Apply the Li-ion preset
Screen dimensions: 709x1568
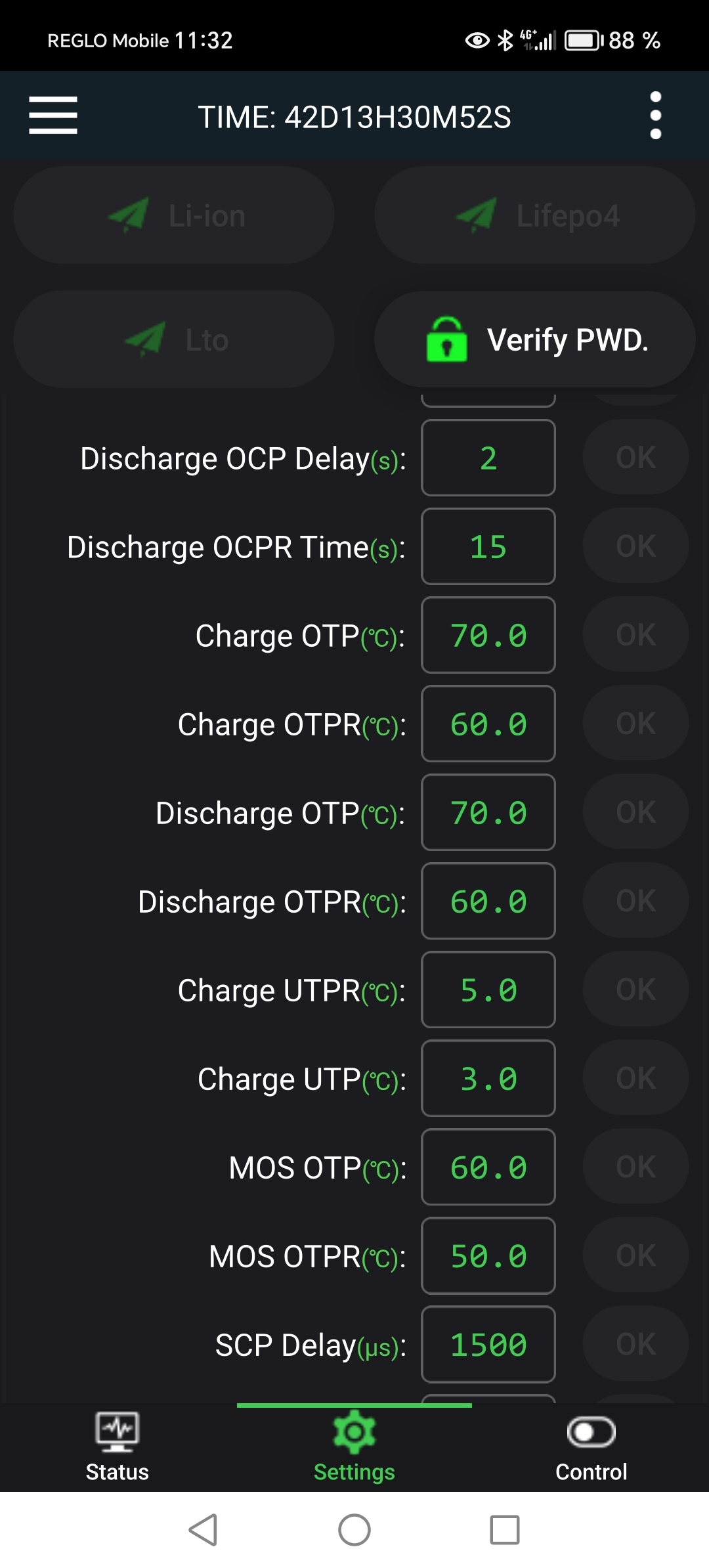pos(174,215)
